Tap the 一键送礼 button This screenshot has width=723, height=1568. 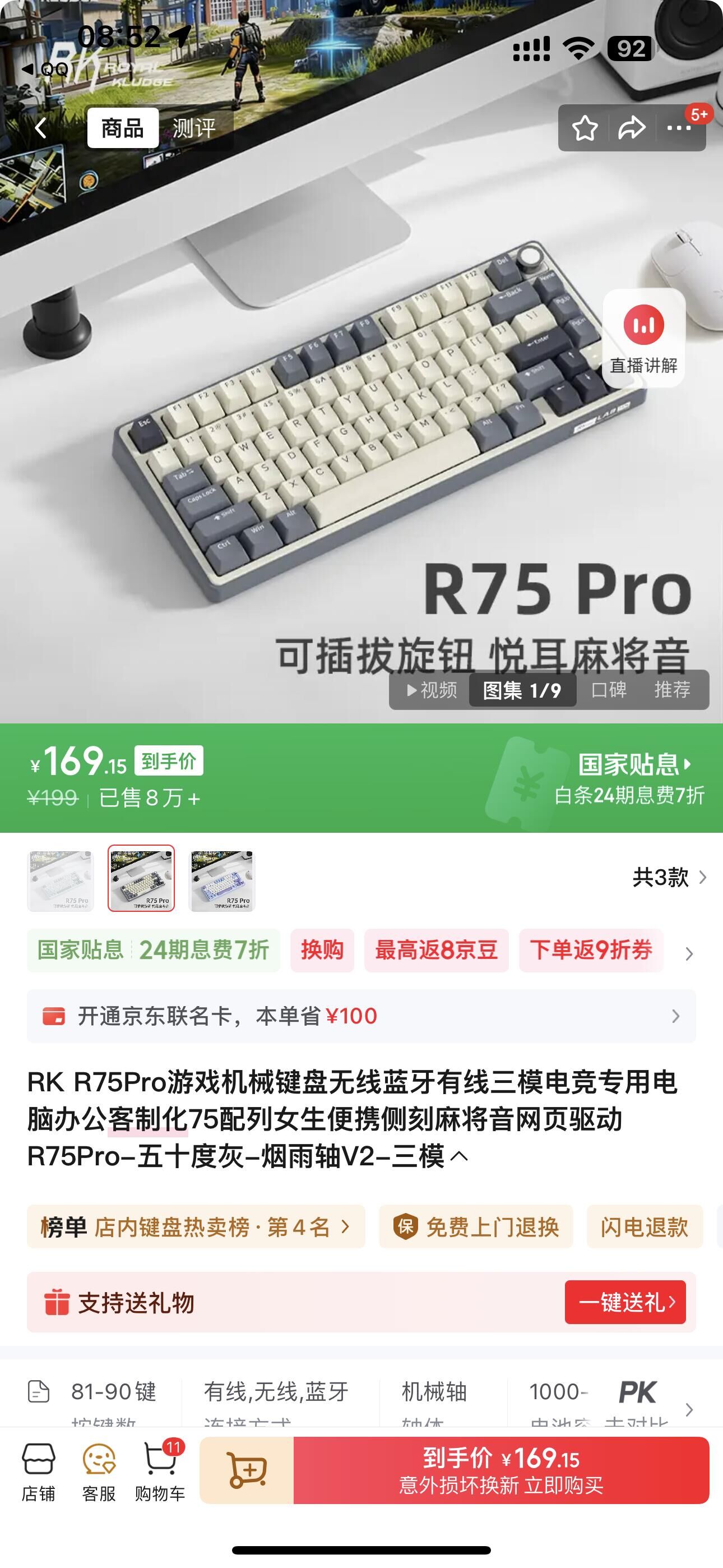pyautogui.click(x=625, y=1302)
